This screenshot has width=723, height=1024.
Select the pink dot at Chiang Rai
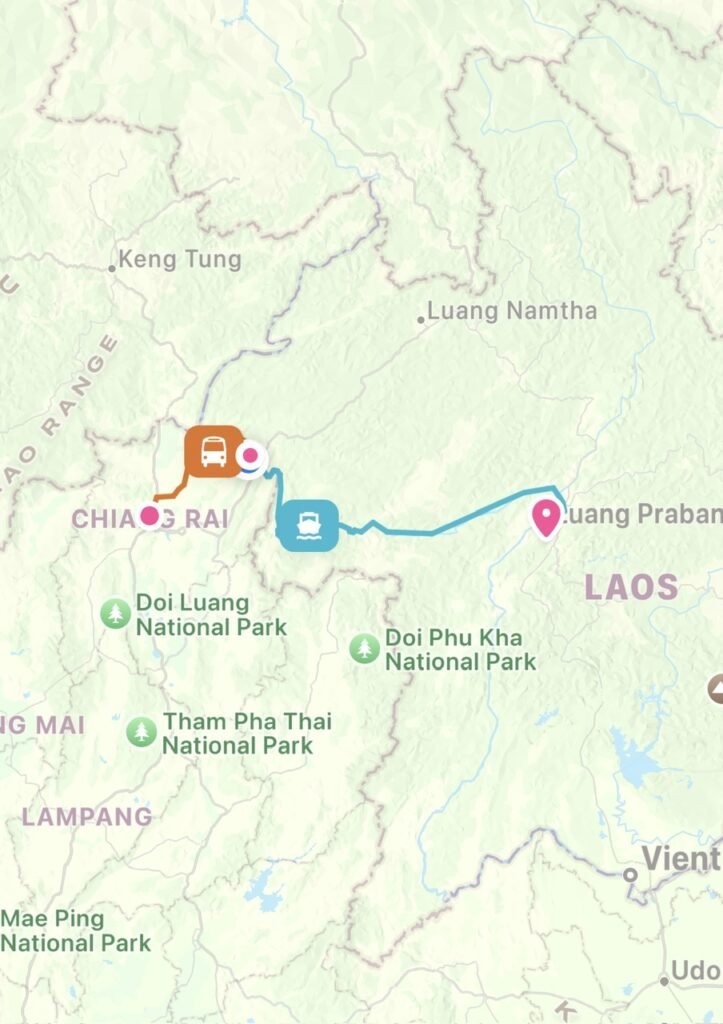click(x=150, y=516)
